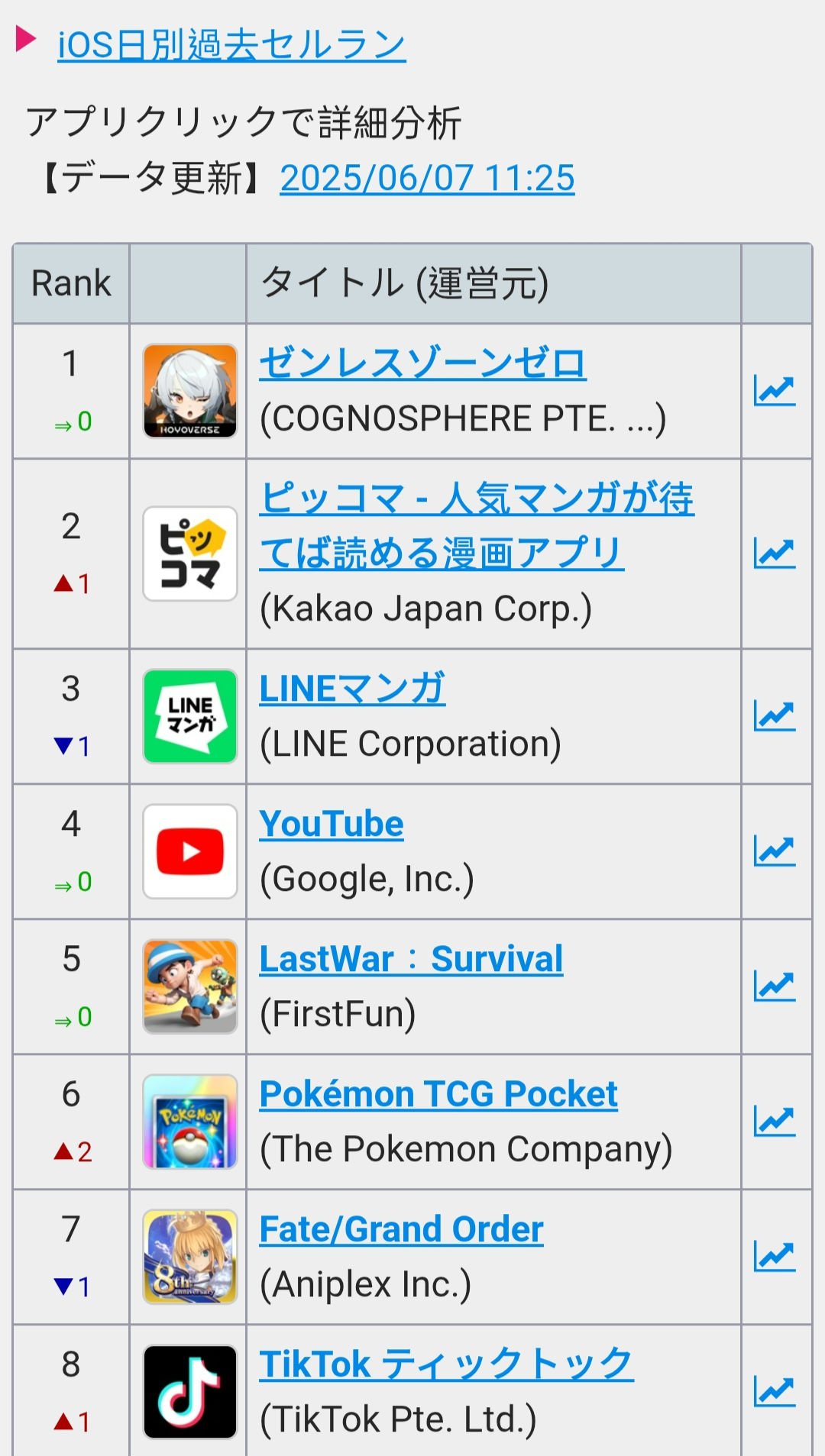View the trend chart for ゼンレスゾーンゼロ
The image size is (825, 1456).
tap(775, 391)
